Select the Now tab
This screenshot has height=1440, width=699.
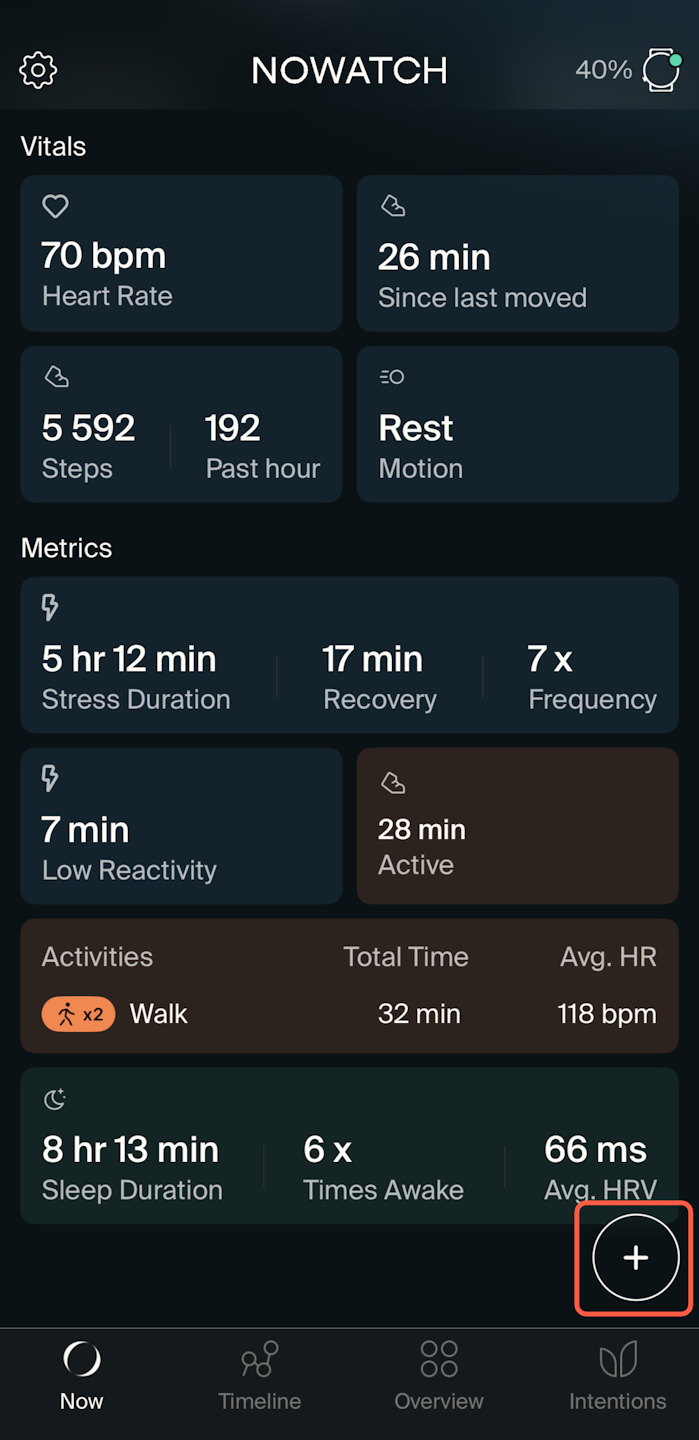tap(82, 1376)
